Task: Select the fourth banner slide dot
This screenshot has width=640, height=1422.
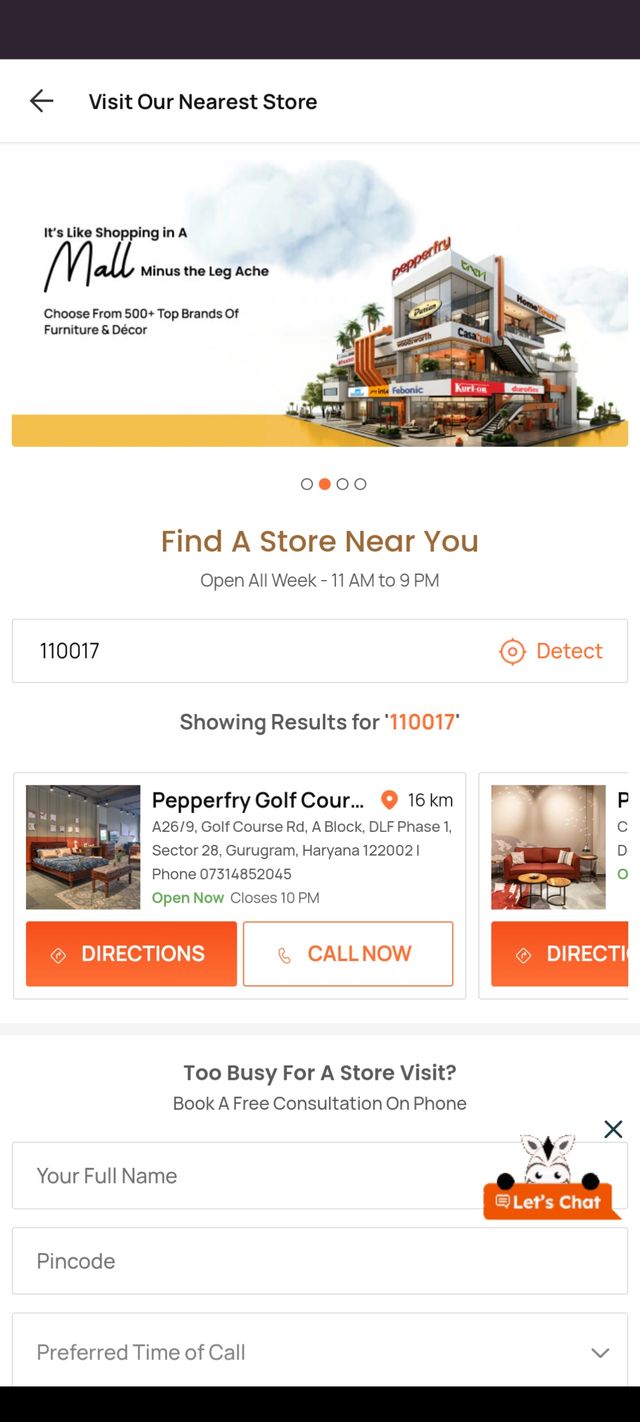Action: click(x=360, y=484)
